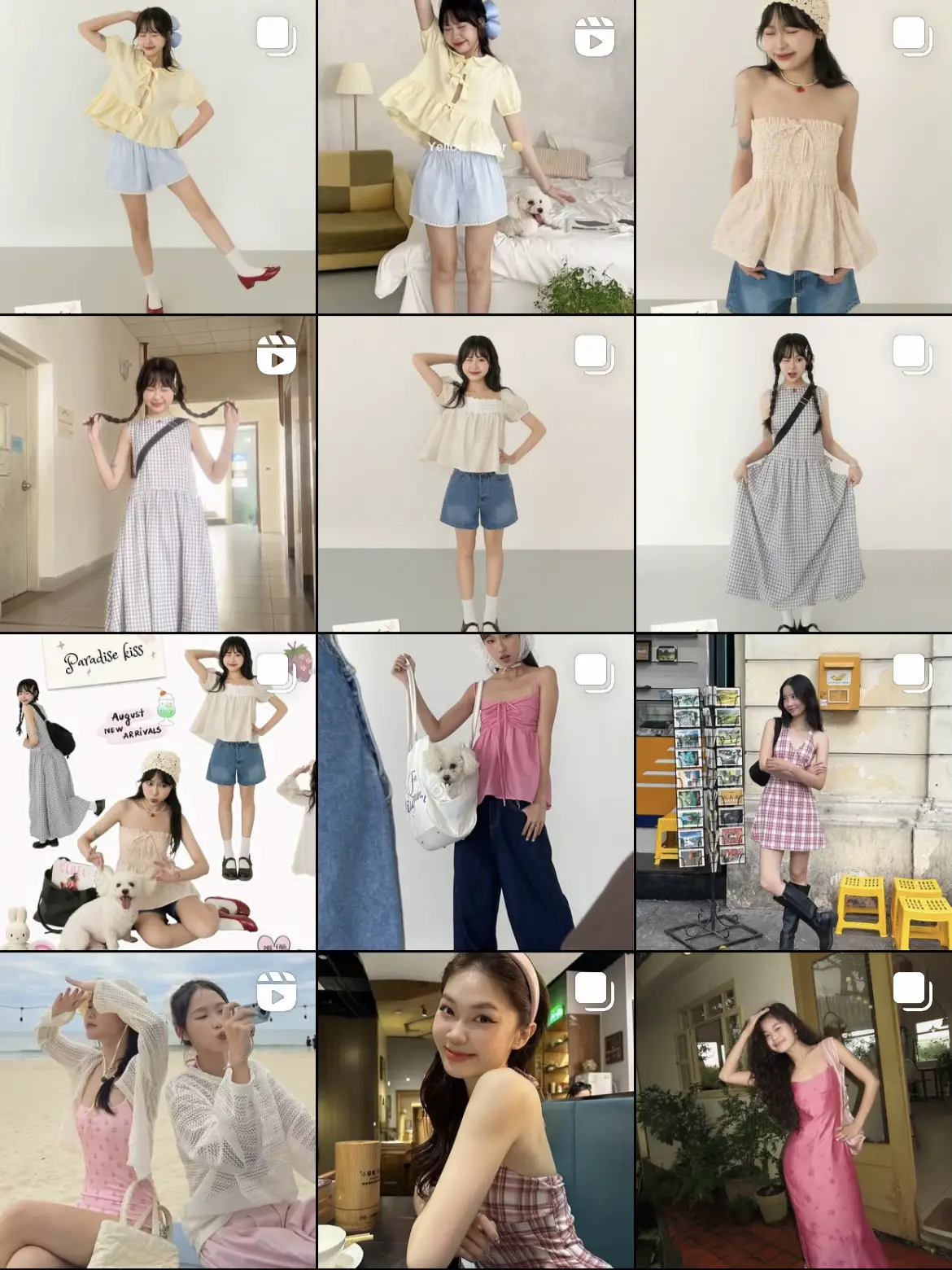Screen dimensions: 952x1270
Task: Open the cream blouse and denim shorts post
Action: point(476,474)
